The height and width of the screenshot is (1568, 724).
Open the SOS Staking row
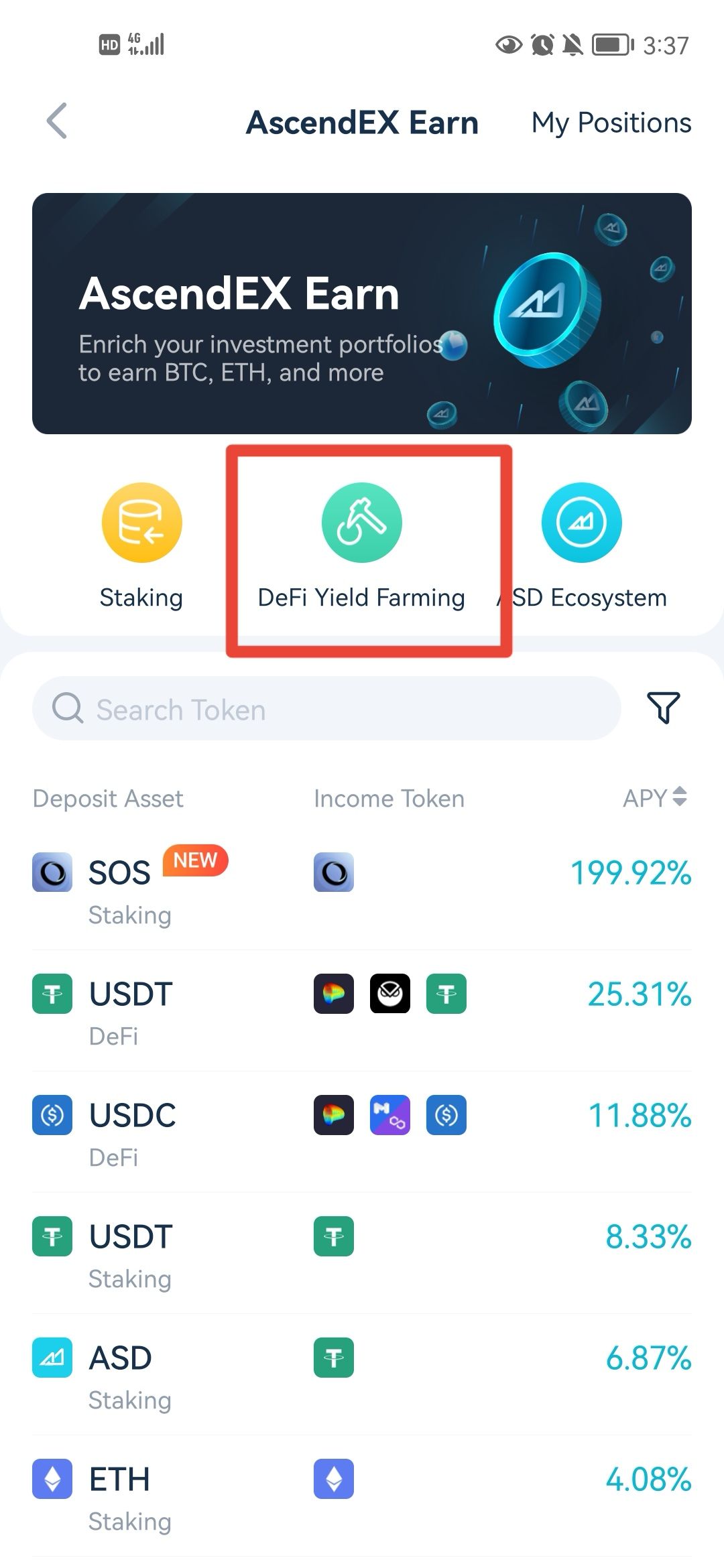(362, 889)
